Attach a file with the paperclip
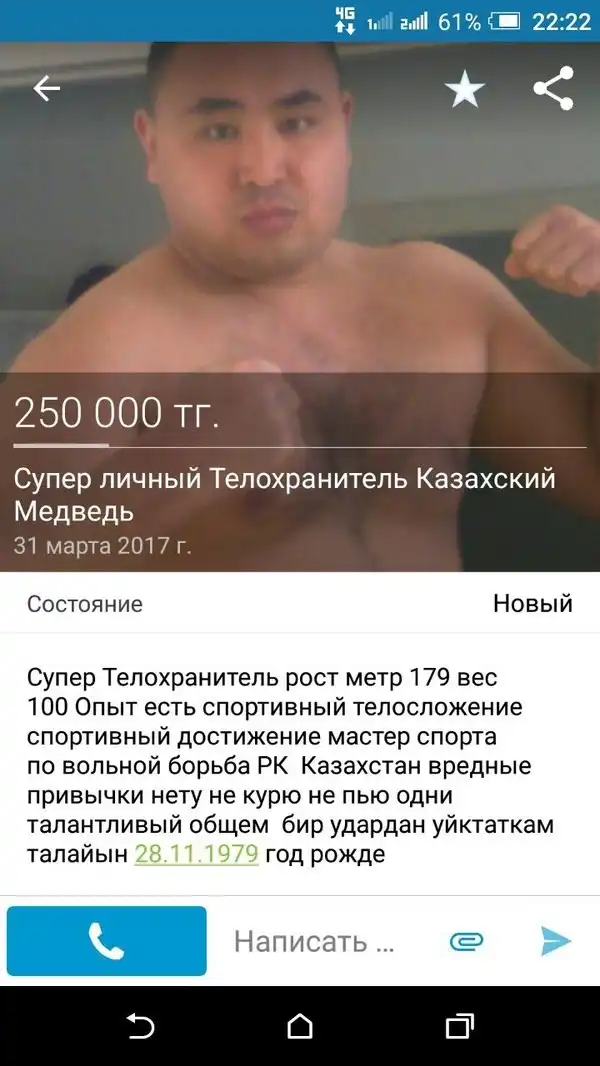The width and height of the screenshot is (600, 1066). pos(466,941)
